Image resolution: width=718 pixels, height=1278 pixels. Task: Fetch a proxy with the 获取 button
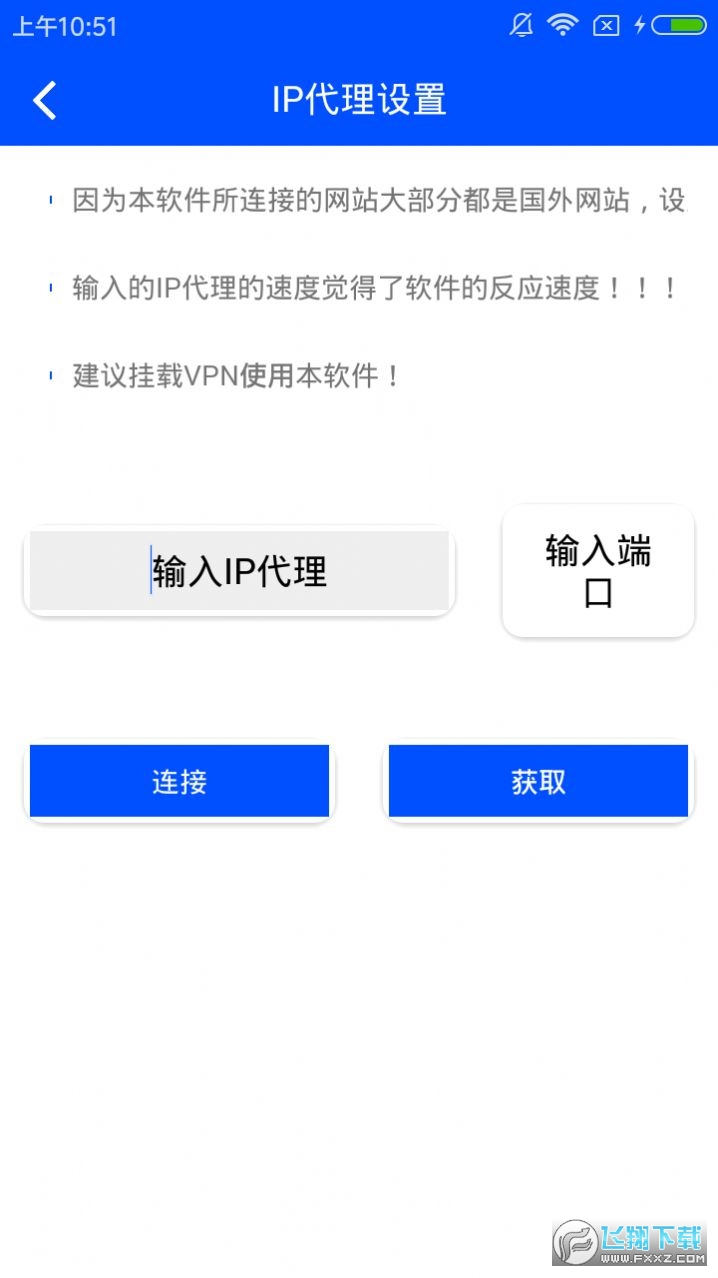coord(538,781)
